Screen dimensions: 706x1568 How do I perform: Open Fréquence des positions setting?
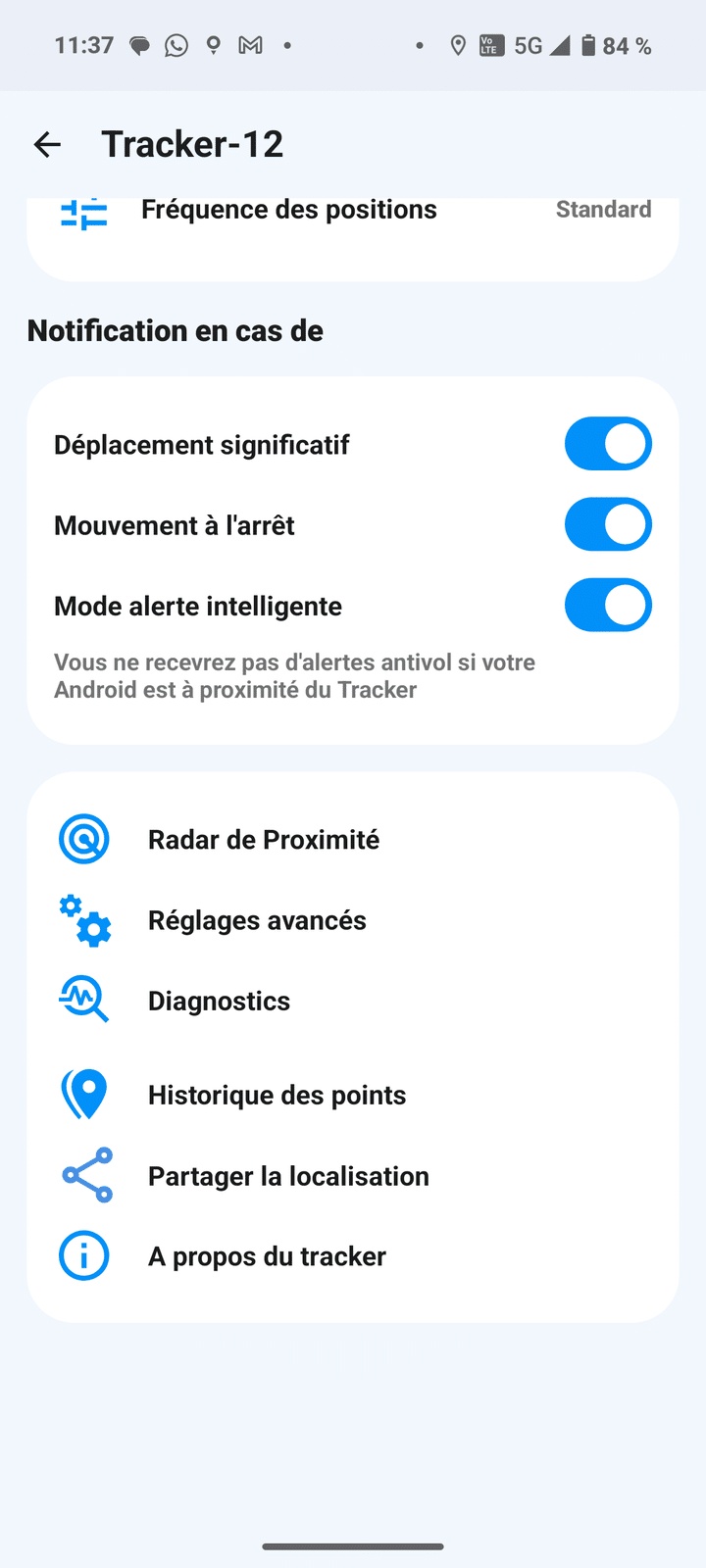tap(288, 211)
